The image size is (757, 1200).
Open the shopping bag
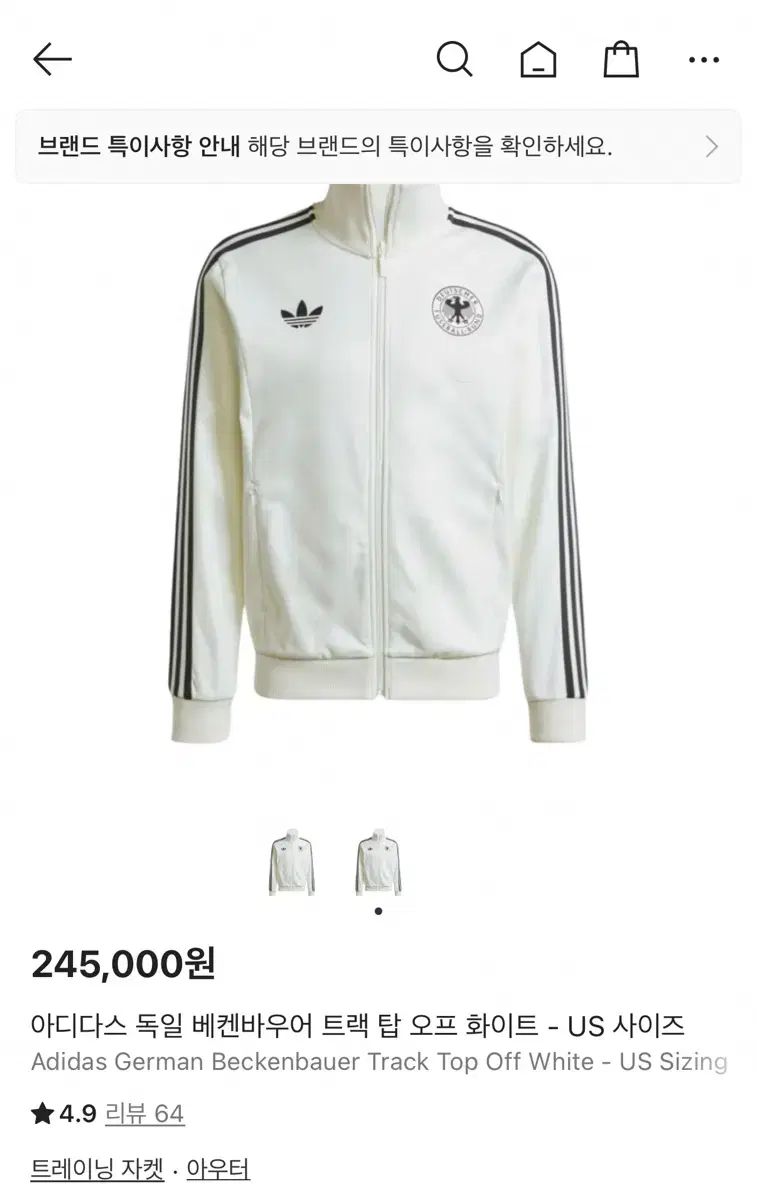[621, 60]
